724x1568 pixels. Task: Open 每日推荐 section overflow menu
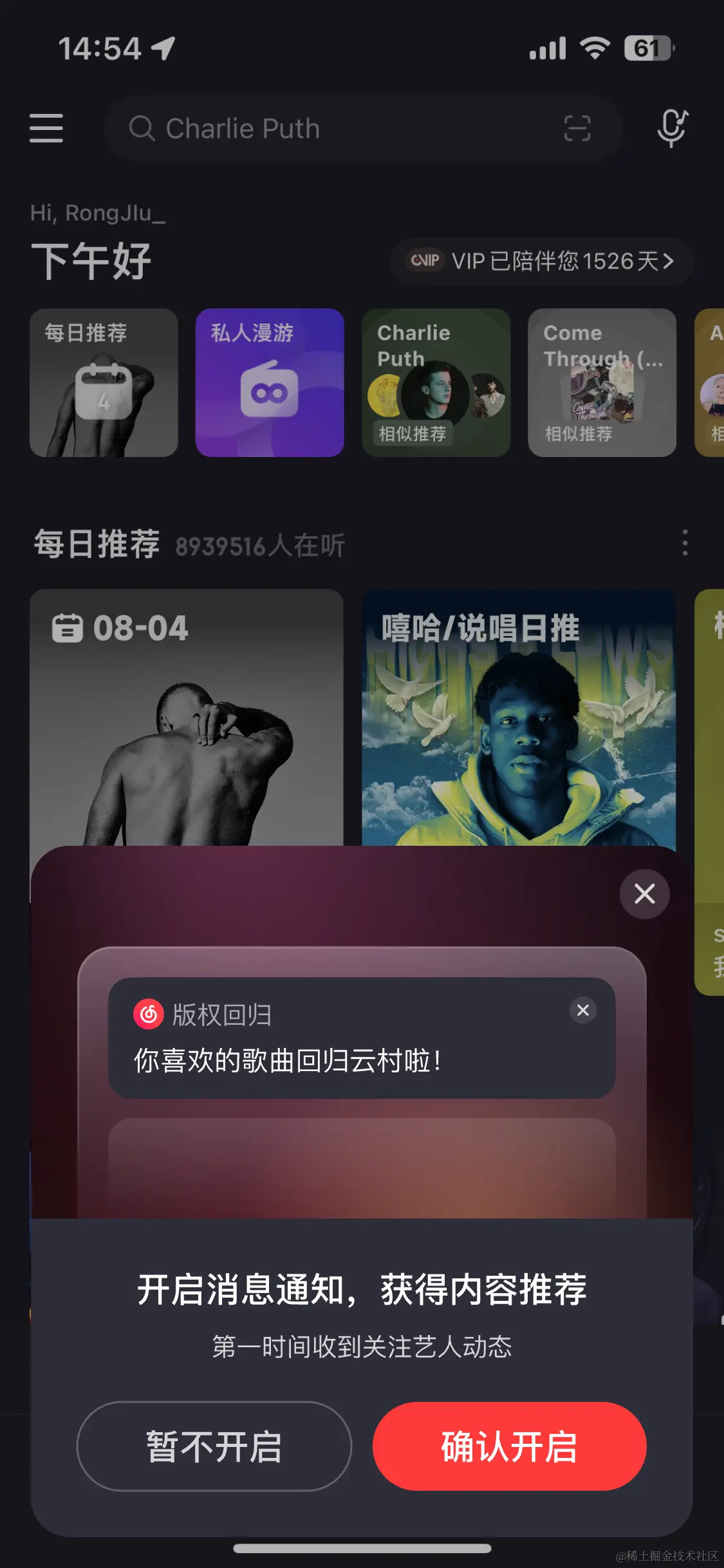(685, 543)
